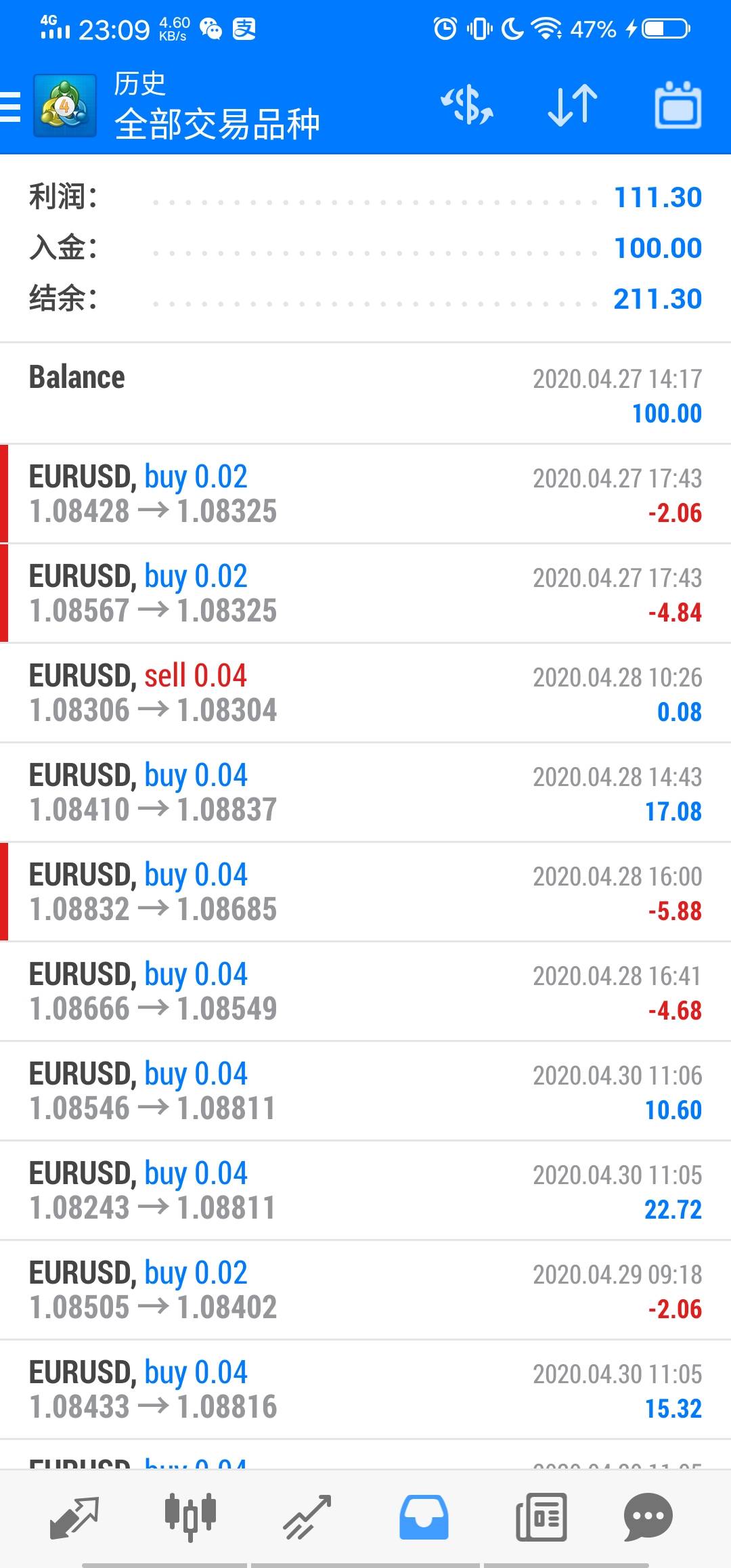Screen dimensions: 731x1568
Task: Expand the EURUSD trade with 10.60 profit
Action: [365, 1091]
